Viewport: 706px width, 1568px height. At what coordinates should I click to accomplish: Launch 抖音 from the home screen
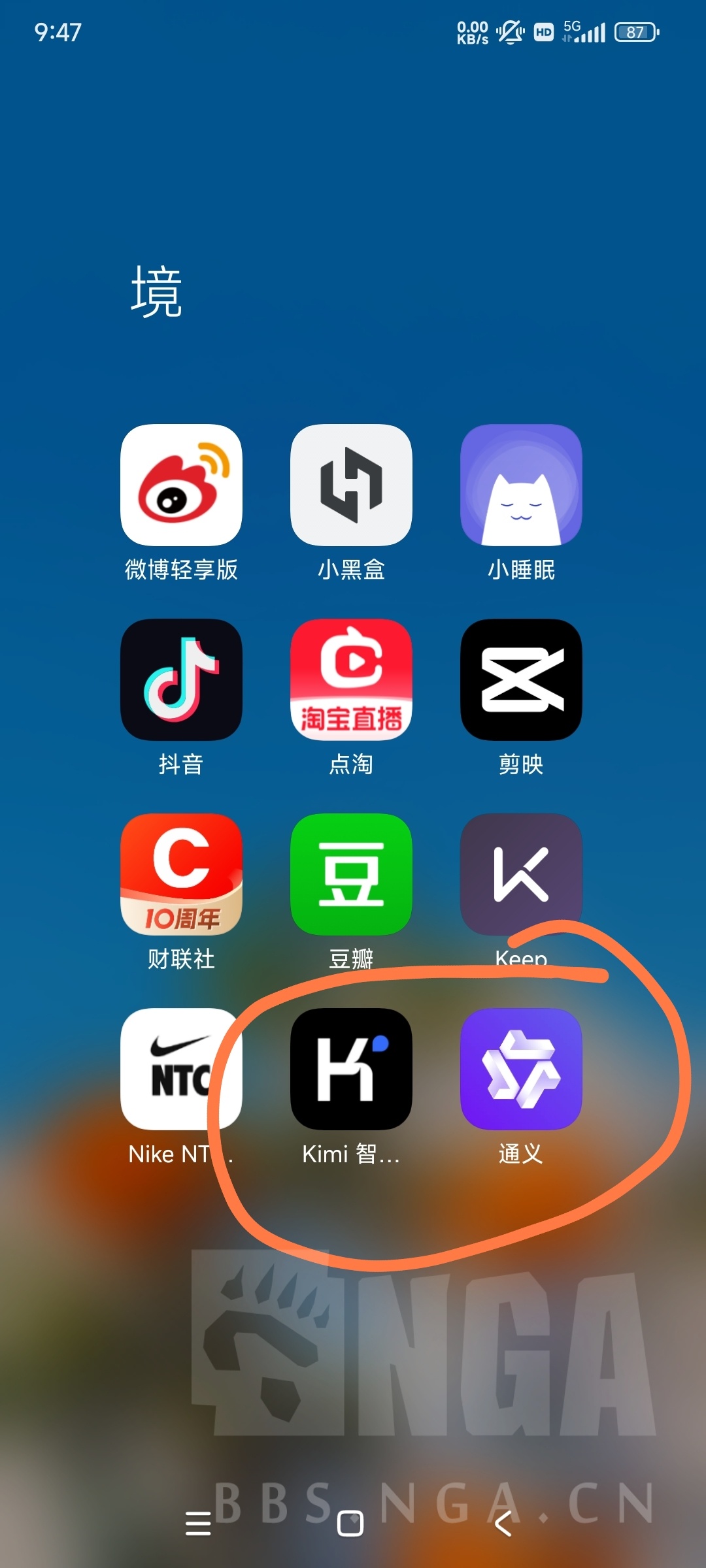181,679
